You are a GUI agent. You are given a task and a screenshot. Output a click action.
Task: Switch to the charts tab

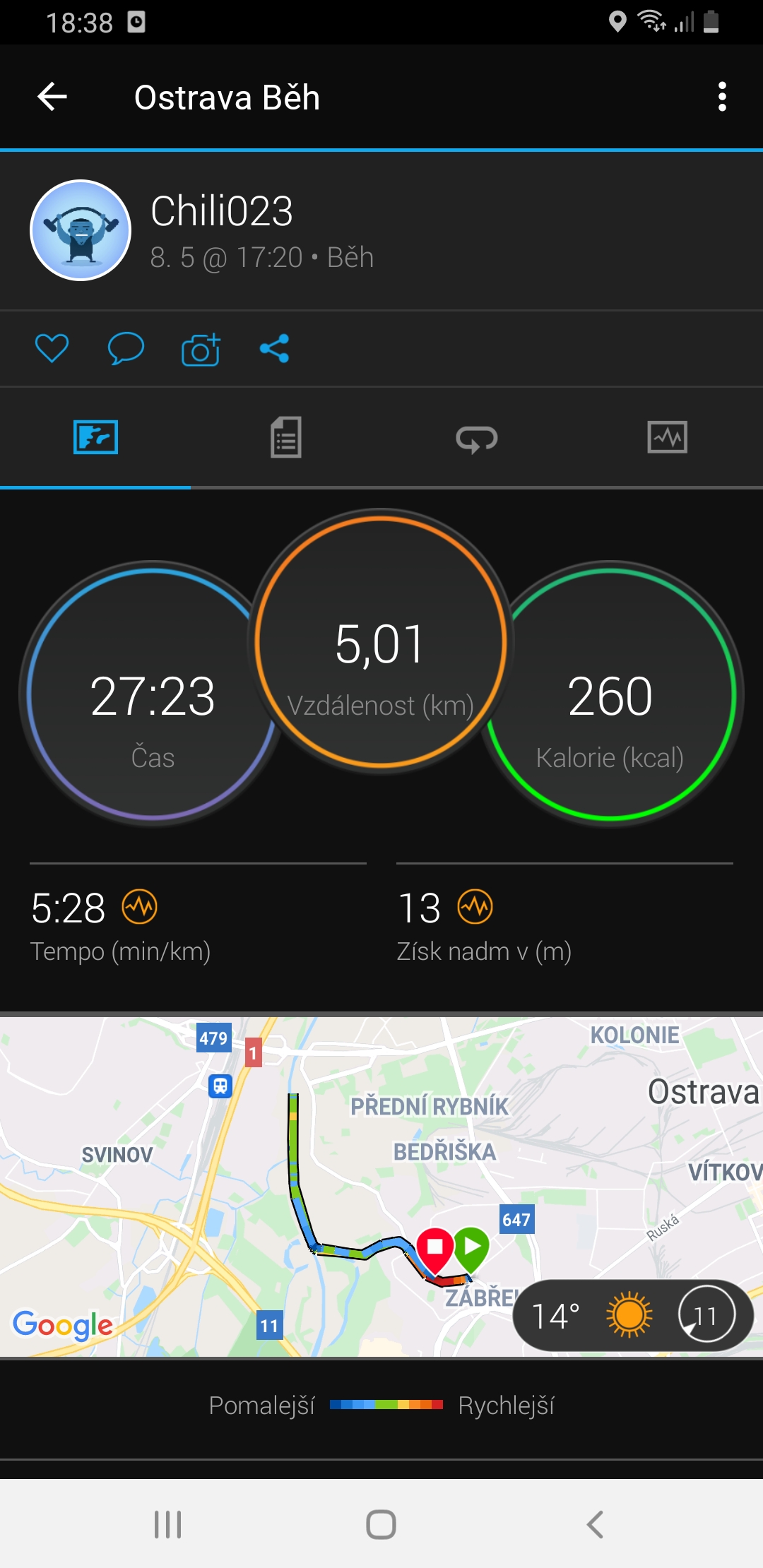pyautogui.click(x=668, y=437)
